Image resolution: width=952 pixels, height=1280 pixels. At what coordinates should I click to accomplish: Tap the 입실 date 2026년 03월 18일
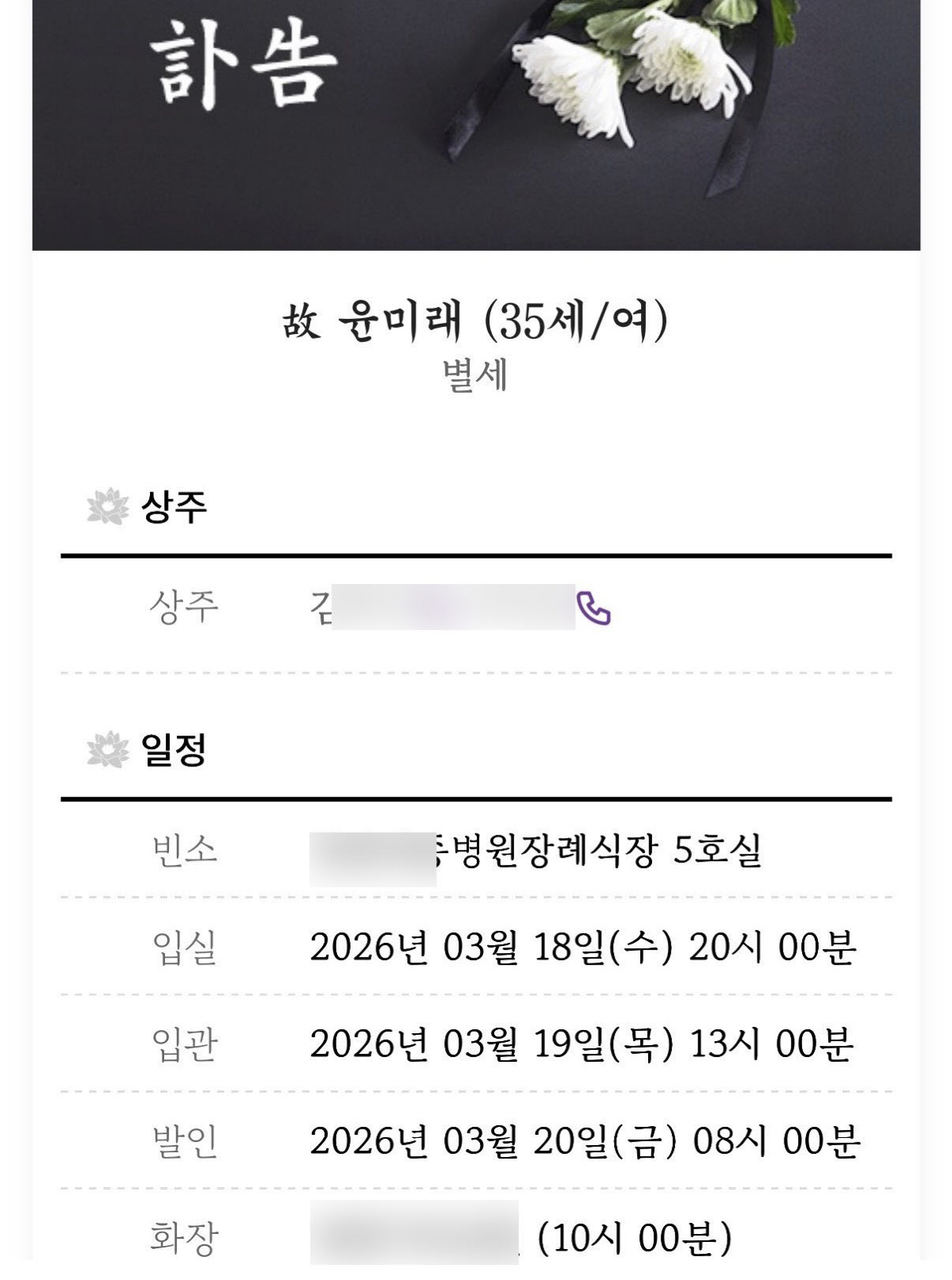click(587, 950)
